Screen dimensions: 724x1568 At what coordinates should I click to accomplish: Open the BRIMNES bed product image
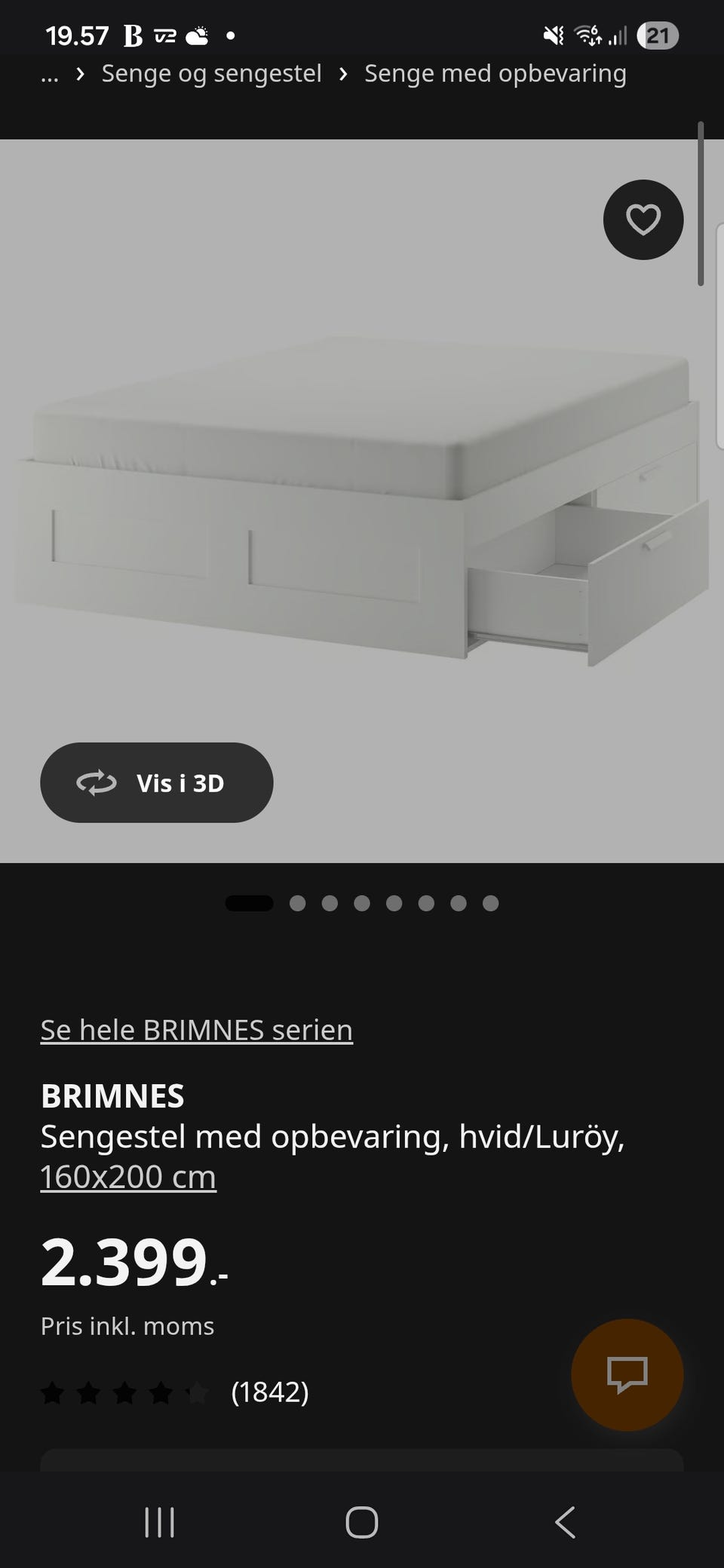(x=362, y=498)
